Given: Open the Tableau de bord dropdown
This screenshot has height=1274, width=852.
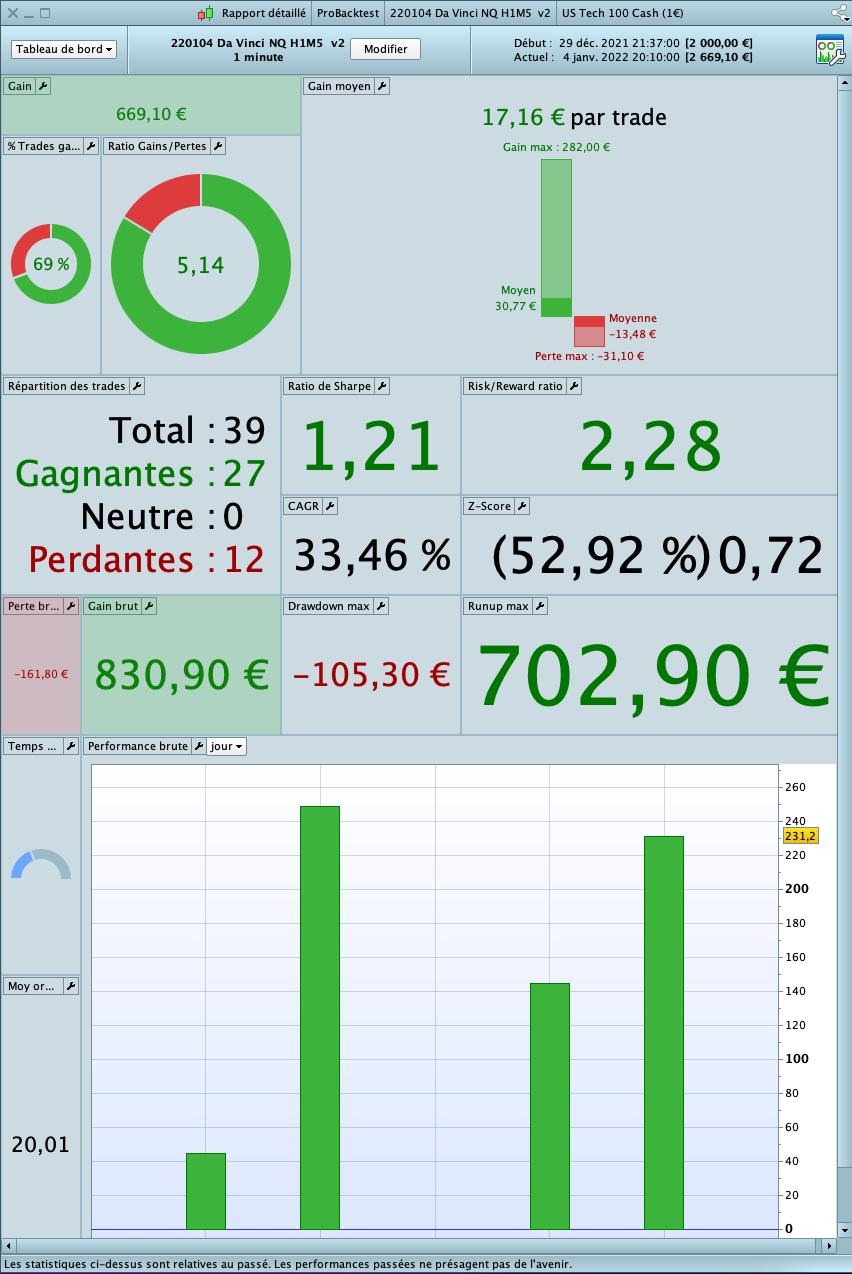Looking at the screenshot, I should pyautogui.click(x=64, y=49).
